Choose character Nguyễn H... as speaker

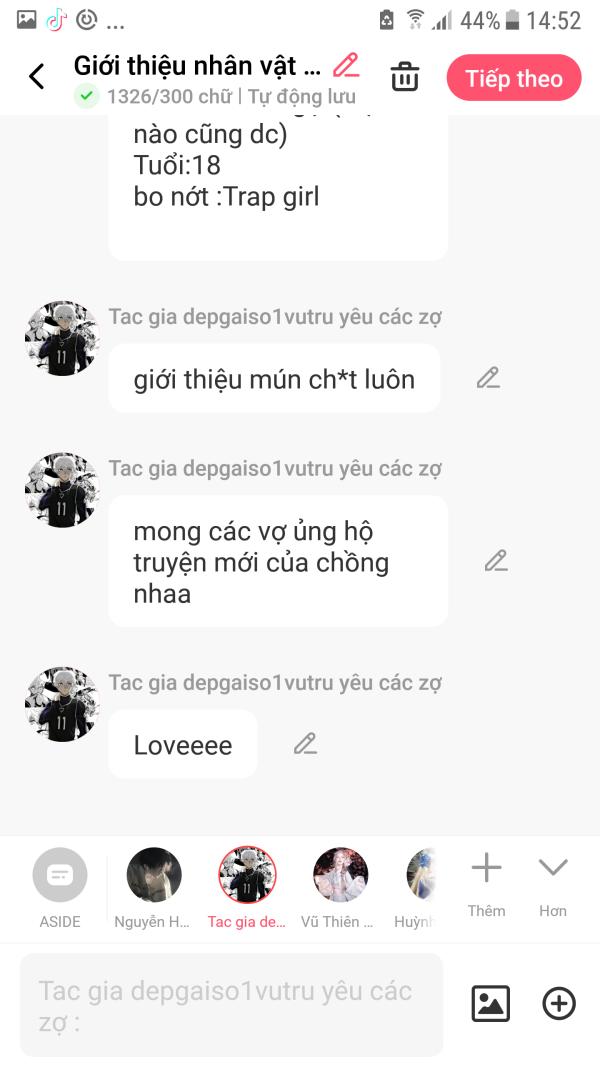[153, 887]
